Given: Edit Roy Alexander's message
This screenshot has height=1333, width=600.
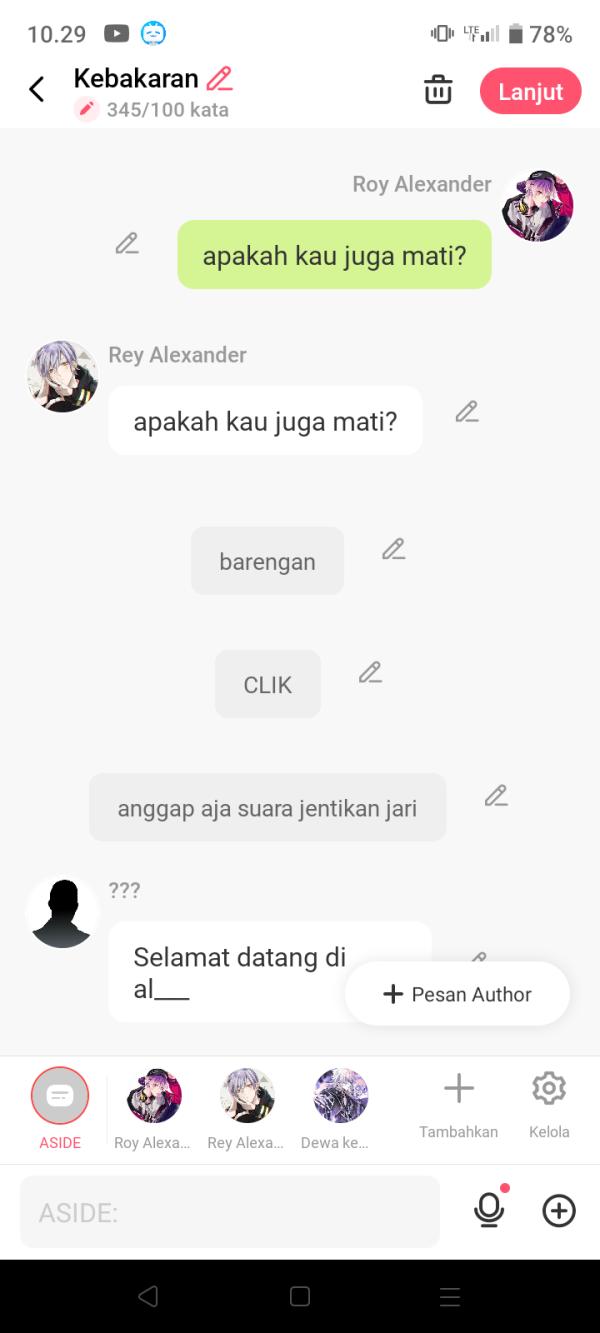Looking at the screenshot, I should [127, 243].
